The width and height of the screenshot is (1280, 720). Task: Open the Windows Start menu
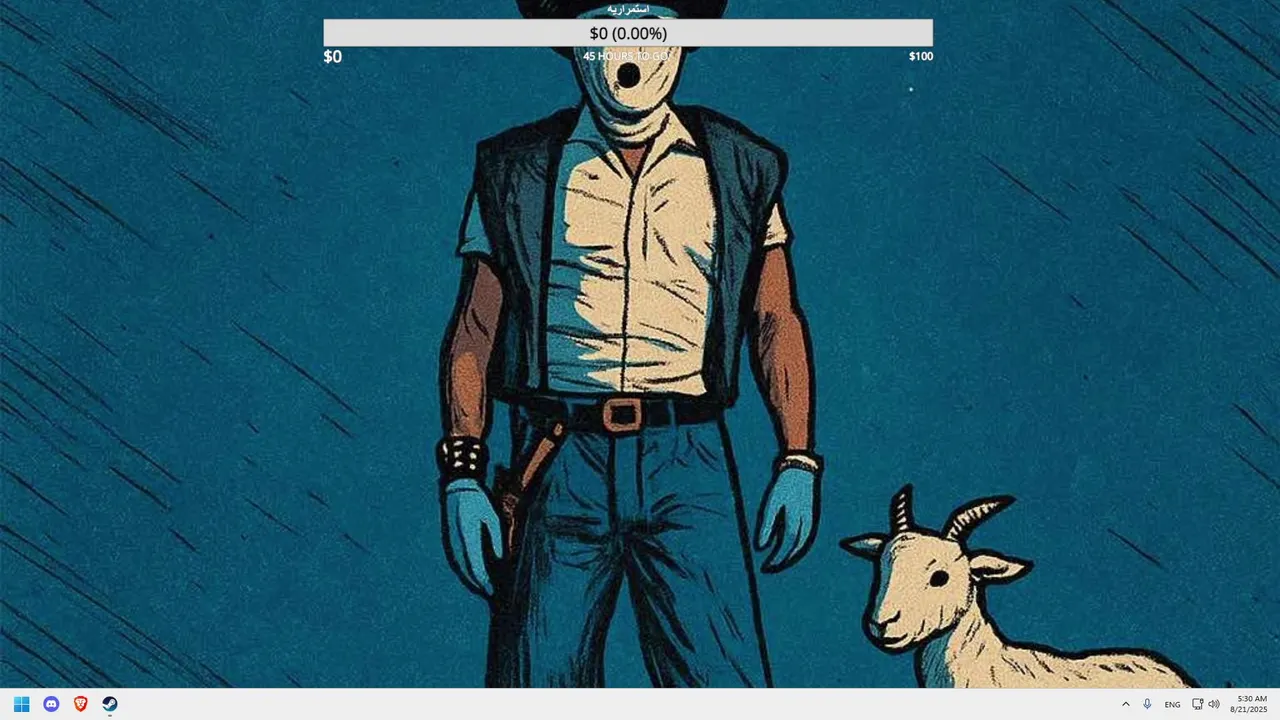(21, 704)
